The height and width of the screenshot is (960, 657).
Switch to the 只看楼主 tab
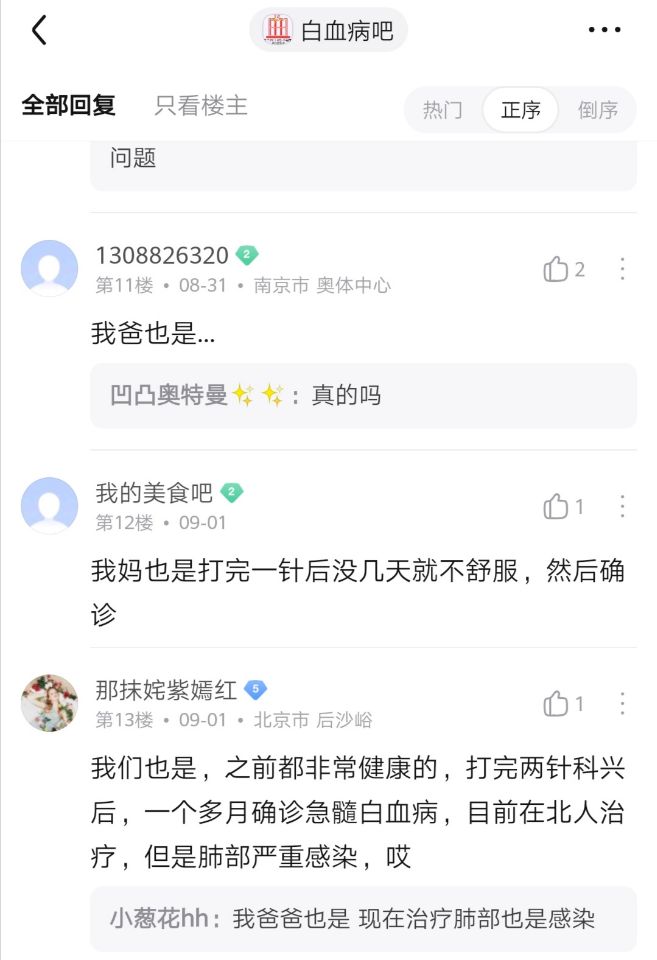201,106
